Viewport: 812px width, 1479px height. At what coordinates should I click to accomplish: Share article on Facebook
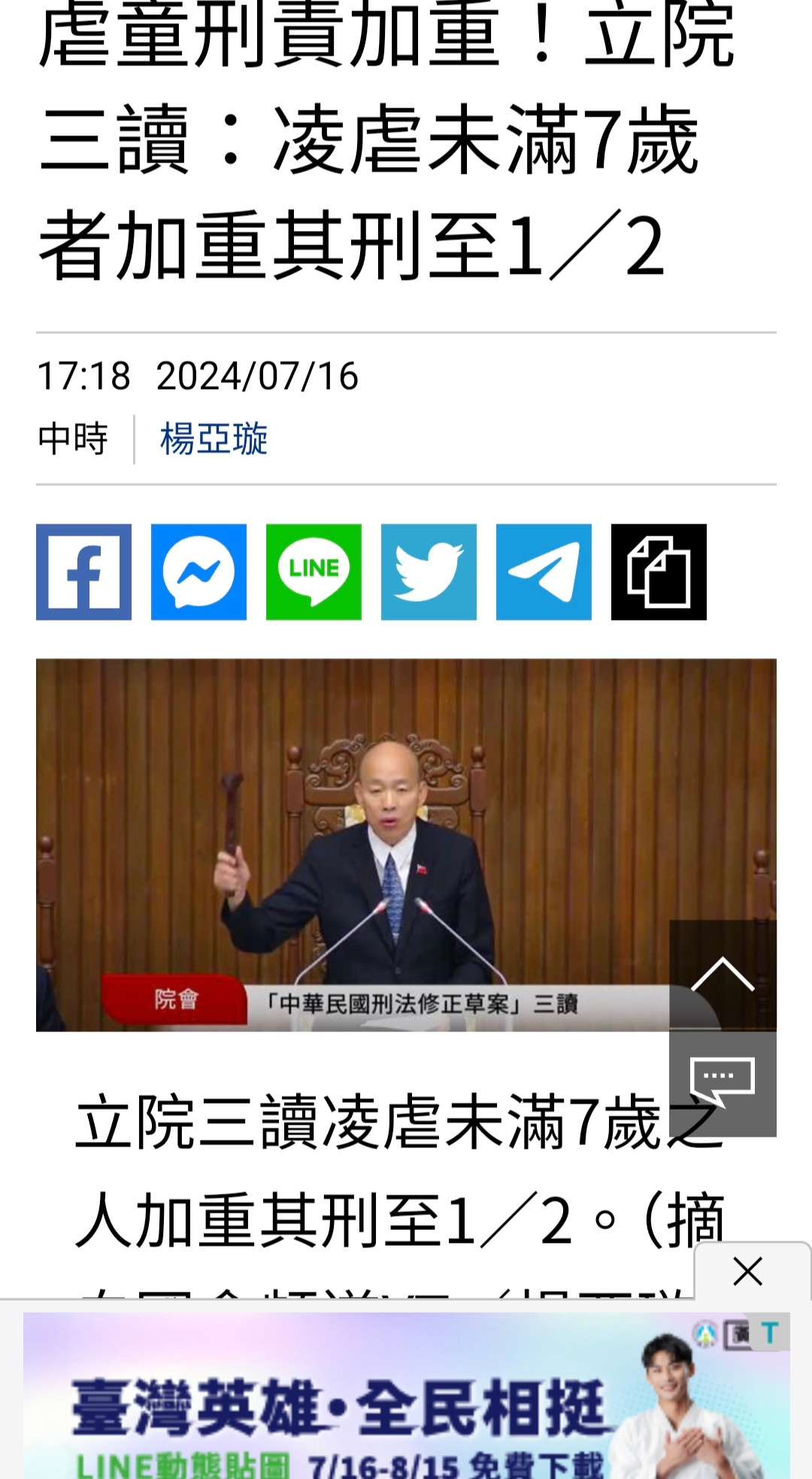pos(83,572)
